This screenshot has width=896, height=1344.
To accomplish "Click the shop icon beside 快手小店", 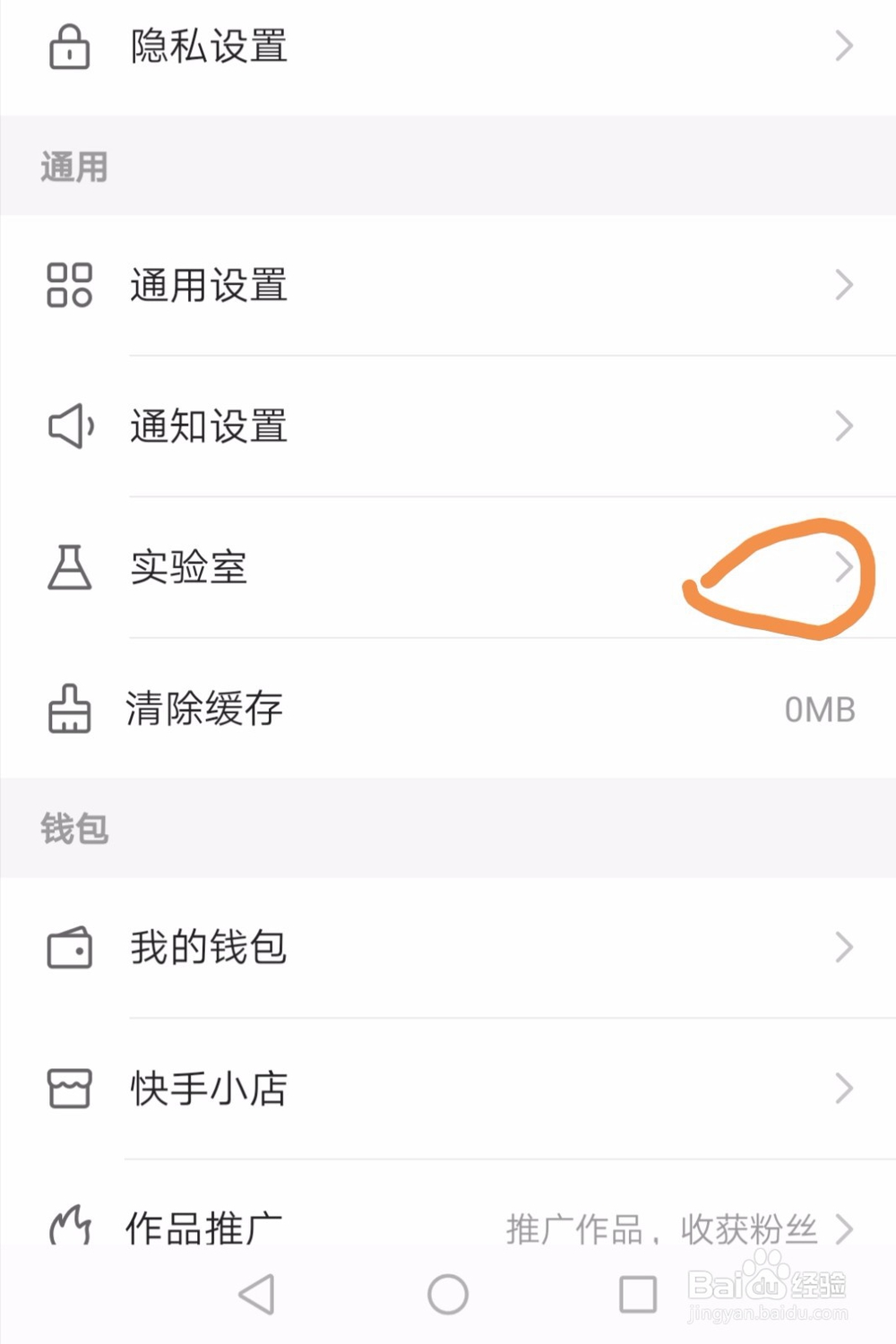I will pyautogui.click(x=69, y=1089).
